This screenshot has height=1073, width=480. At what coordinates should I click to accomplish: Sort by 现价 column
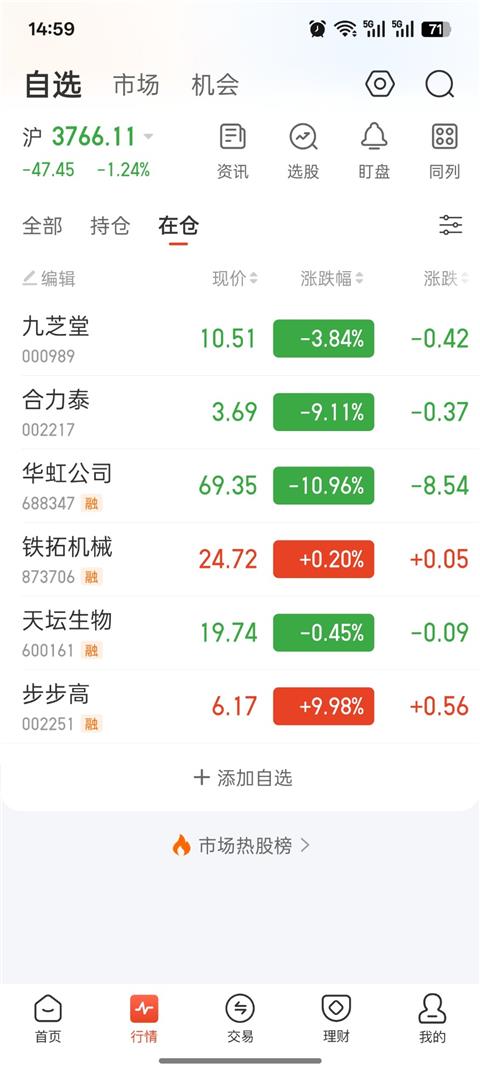pyautogui.click(x=235, y=279)
